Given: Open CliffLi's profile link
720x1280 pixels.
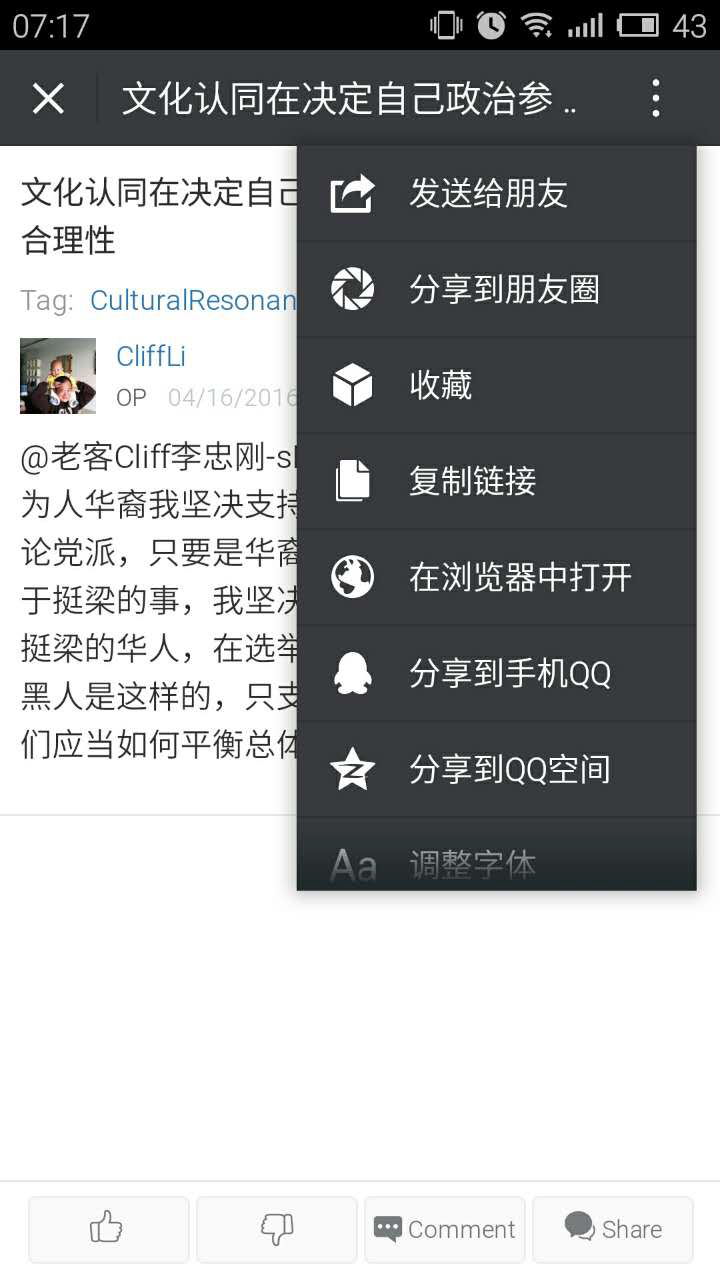Looking at the screenshot, I should [x=151, y=356].
